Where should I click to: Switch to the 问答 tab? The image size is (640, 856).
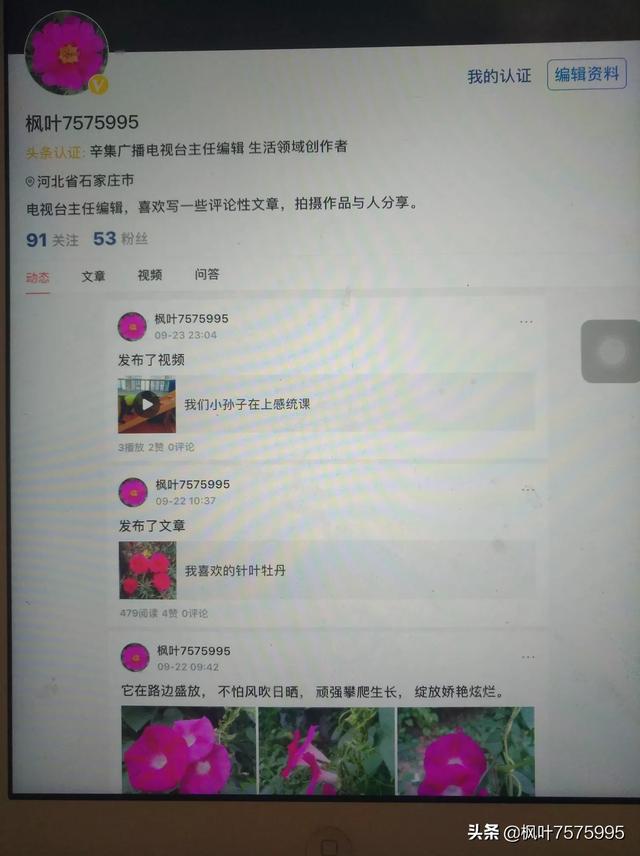pyautogui.click(x=207, y=274)
